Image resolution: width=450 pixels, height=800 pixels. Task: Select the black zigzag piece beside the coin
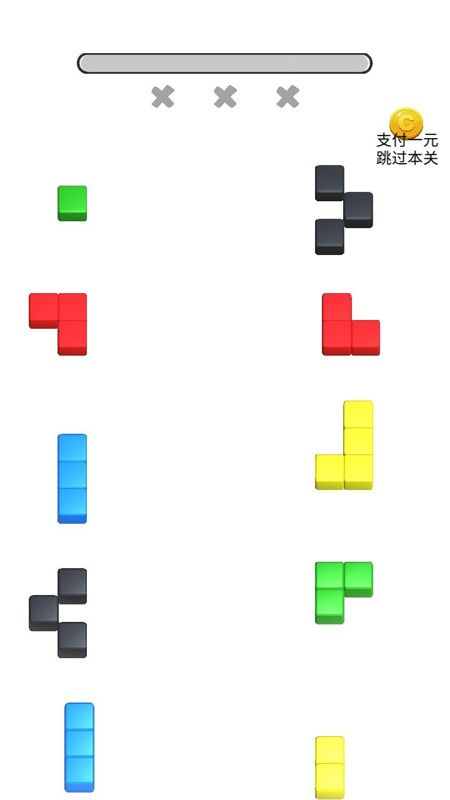pos(343,210)
